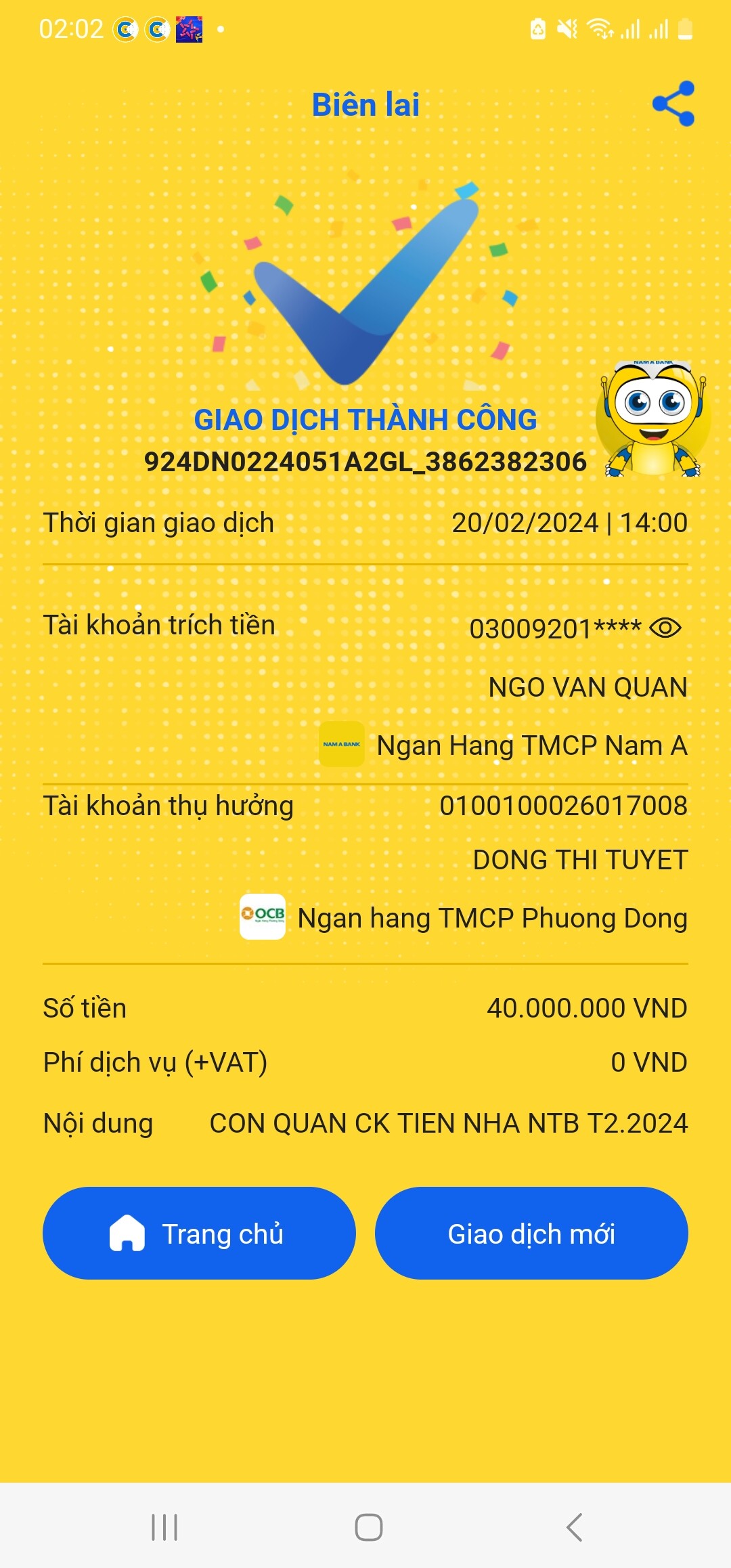Reveal the hidden debit account number

(x=665, y=628)
